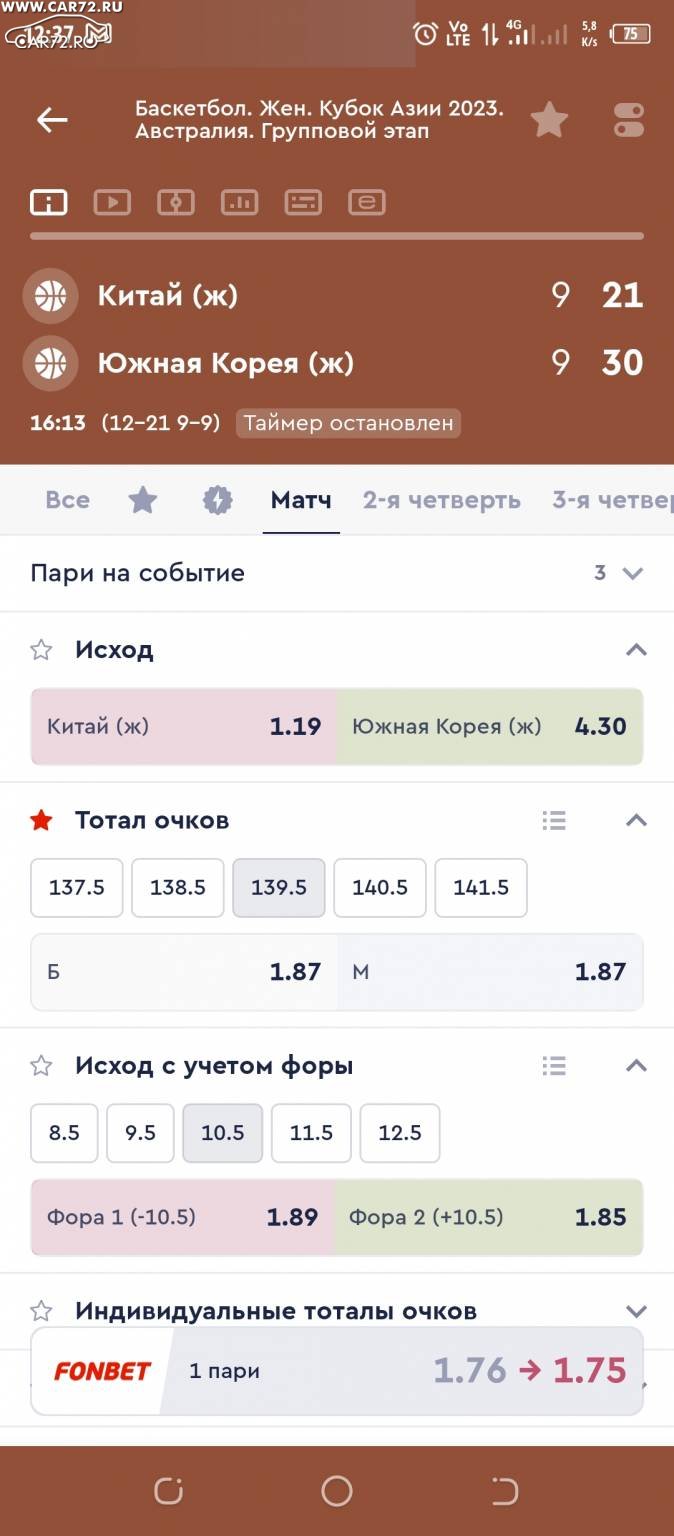Open the live video tab icon
Viewport: 674px width, 1536px height.
coord(112,203)
